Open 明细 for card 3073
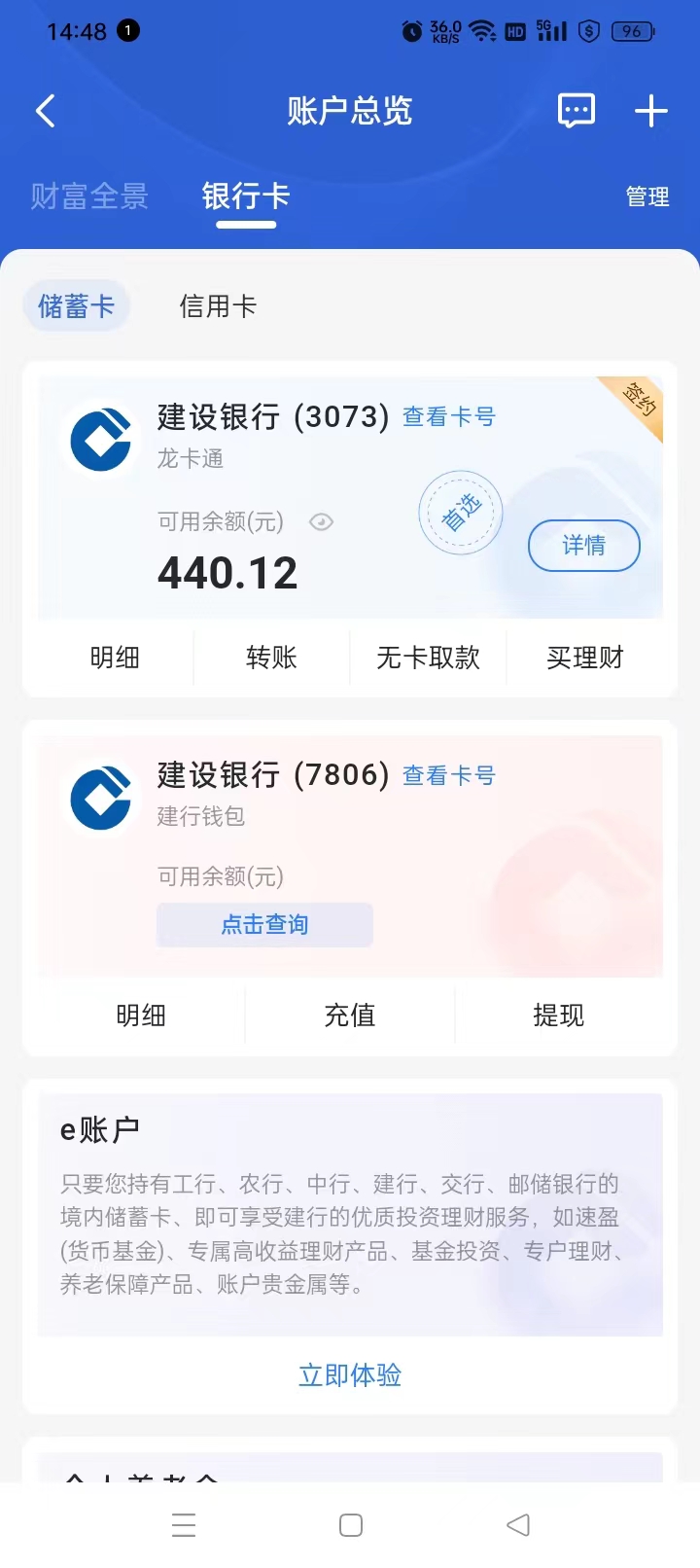Screen dimensions: 700x1568 (x=115, y=658)
